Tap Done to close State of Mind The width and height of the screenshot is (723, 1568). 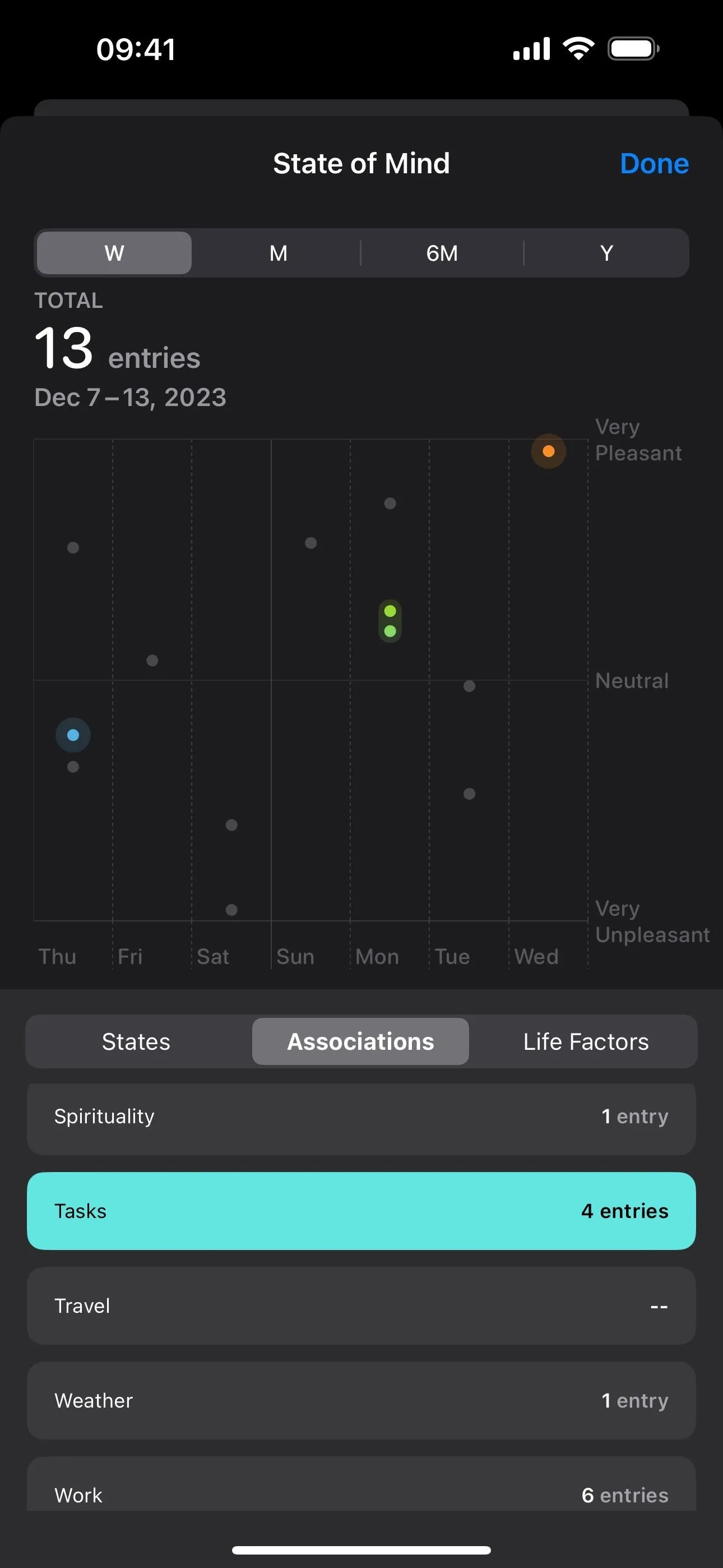[654, 163]
